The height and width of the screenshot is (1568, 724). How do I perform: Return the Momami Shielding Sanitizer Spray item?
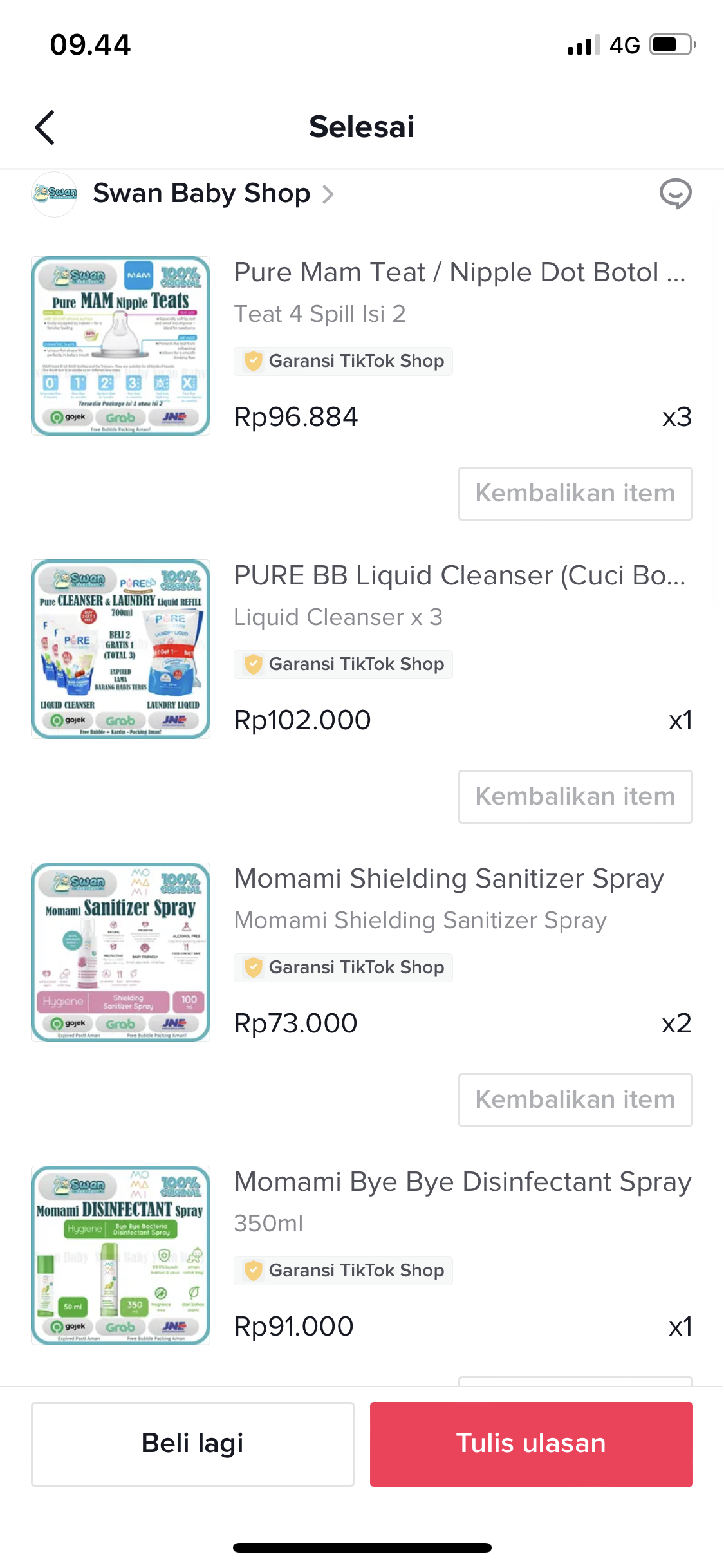coord(575,1100)
